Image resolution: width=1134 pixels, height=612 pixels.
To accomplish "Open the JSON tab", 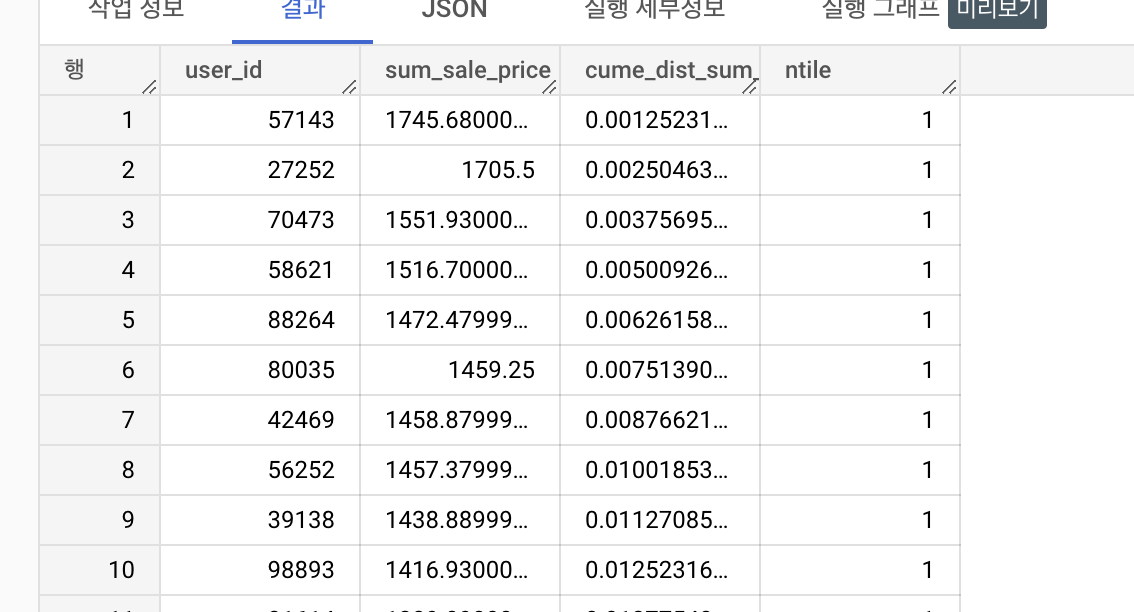I will [x=454, y=10].
